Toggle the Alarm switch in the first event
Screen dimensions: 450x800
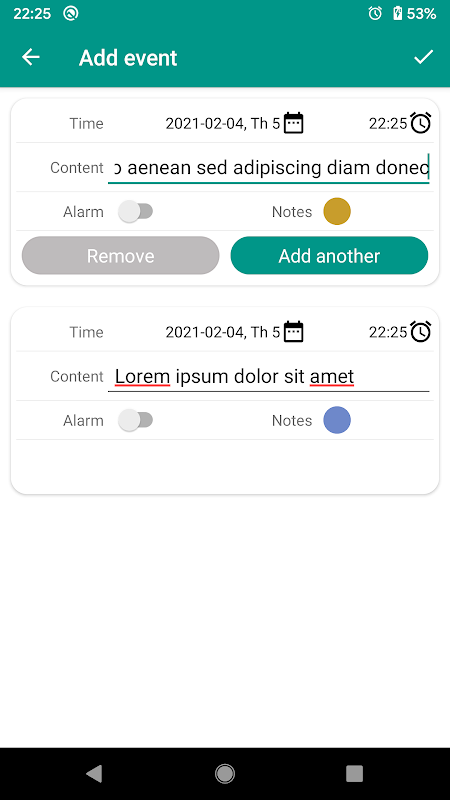pyautogui.click(x=135, y=211)
